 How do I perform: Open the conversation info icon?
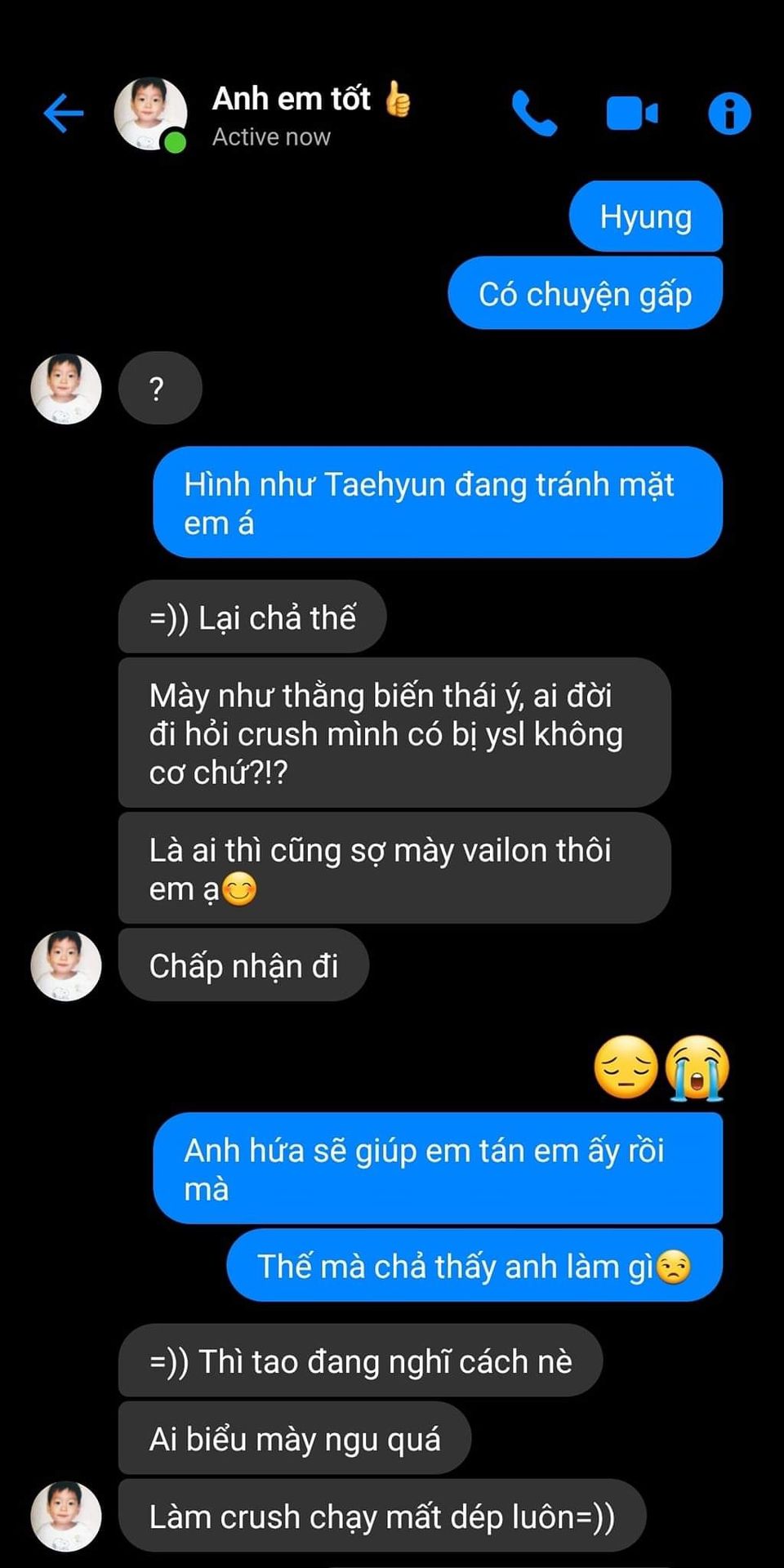point(728,114)
